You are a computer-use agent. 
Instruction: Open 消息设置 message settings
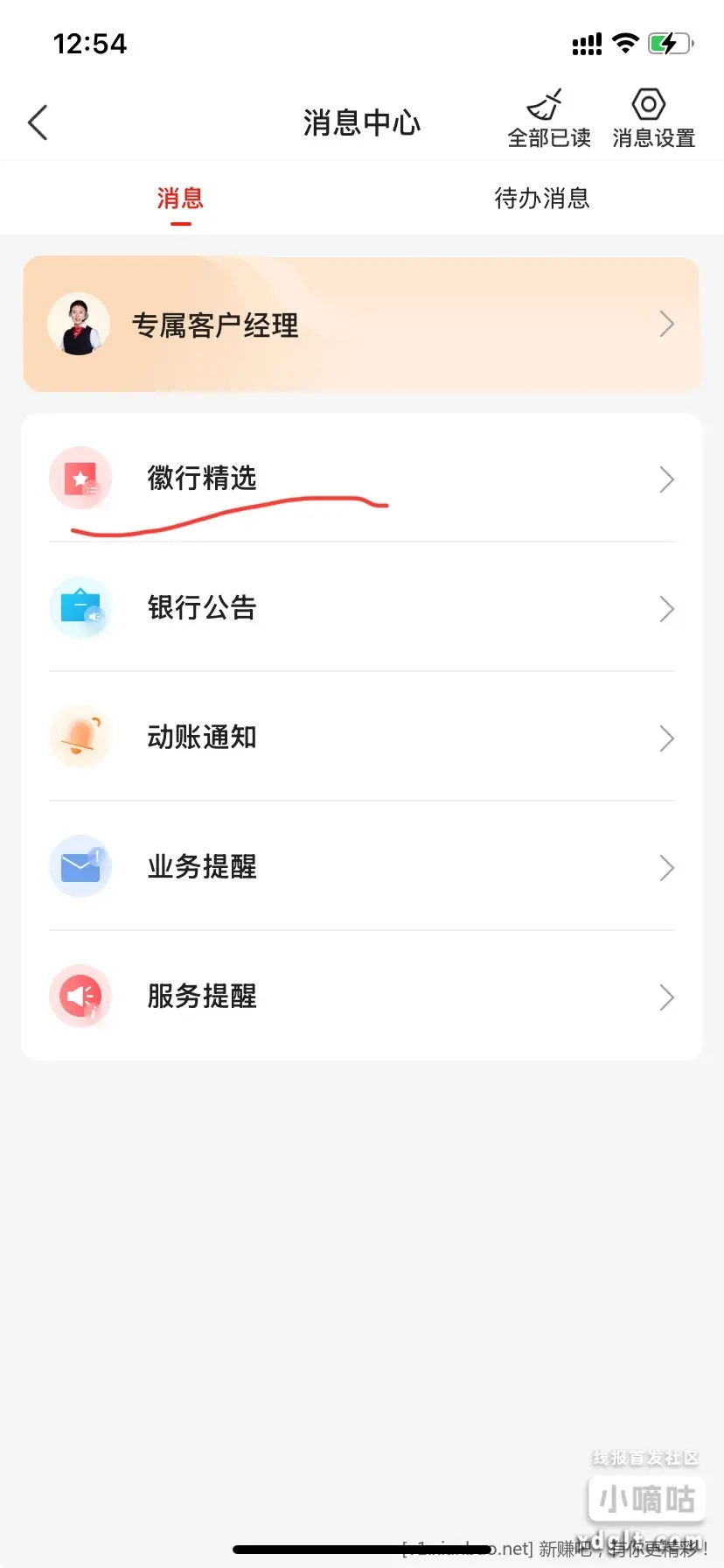[652, 120]
